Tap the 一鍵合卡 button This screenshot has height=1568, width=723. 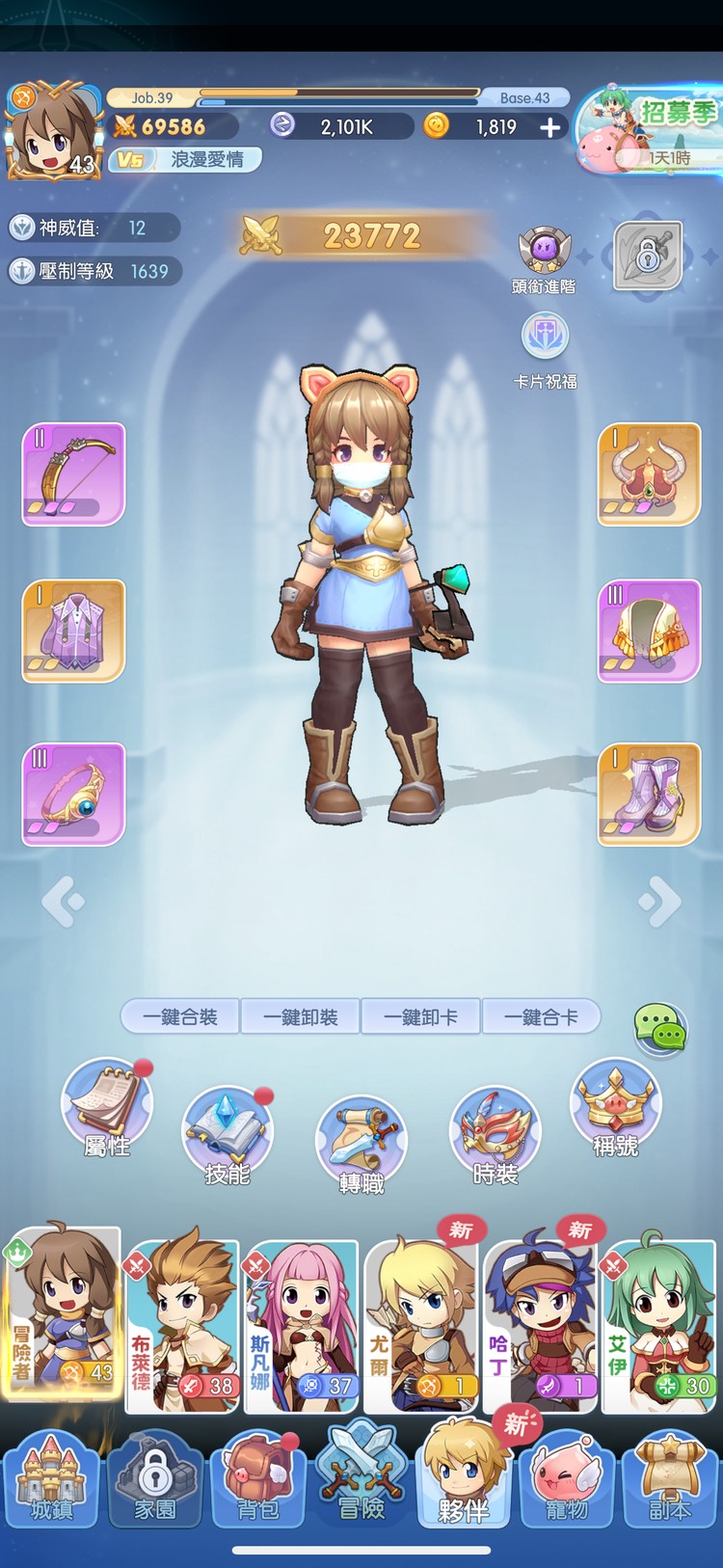coord(541,1016)
